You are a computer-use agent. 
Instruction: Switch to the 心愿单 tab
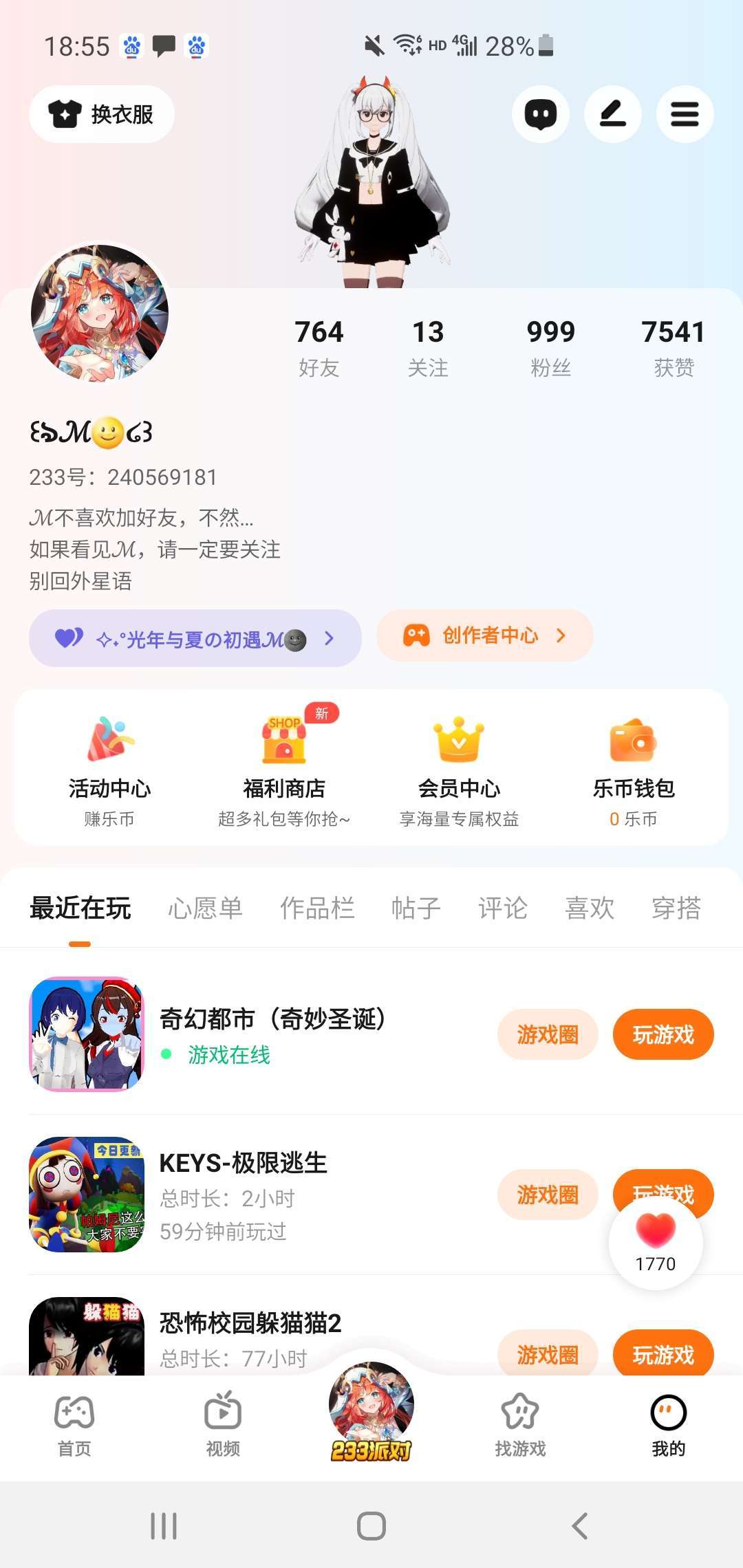click(205, 908)
